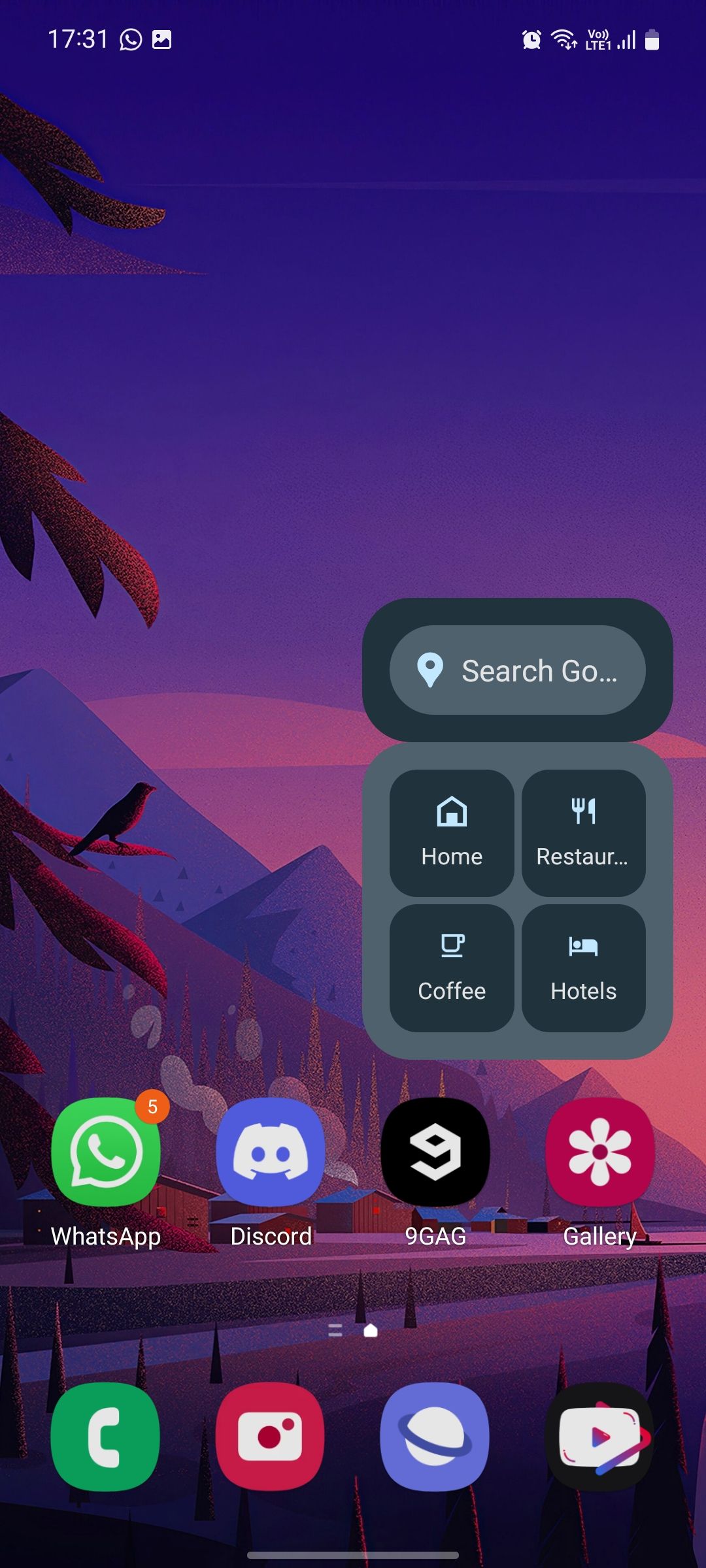Open WhatsApp app
Viewport: 706px width, 1568px height.
click(x=106, y=1152)
